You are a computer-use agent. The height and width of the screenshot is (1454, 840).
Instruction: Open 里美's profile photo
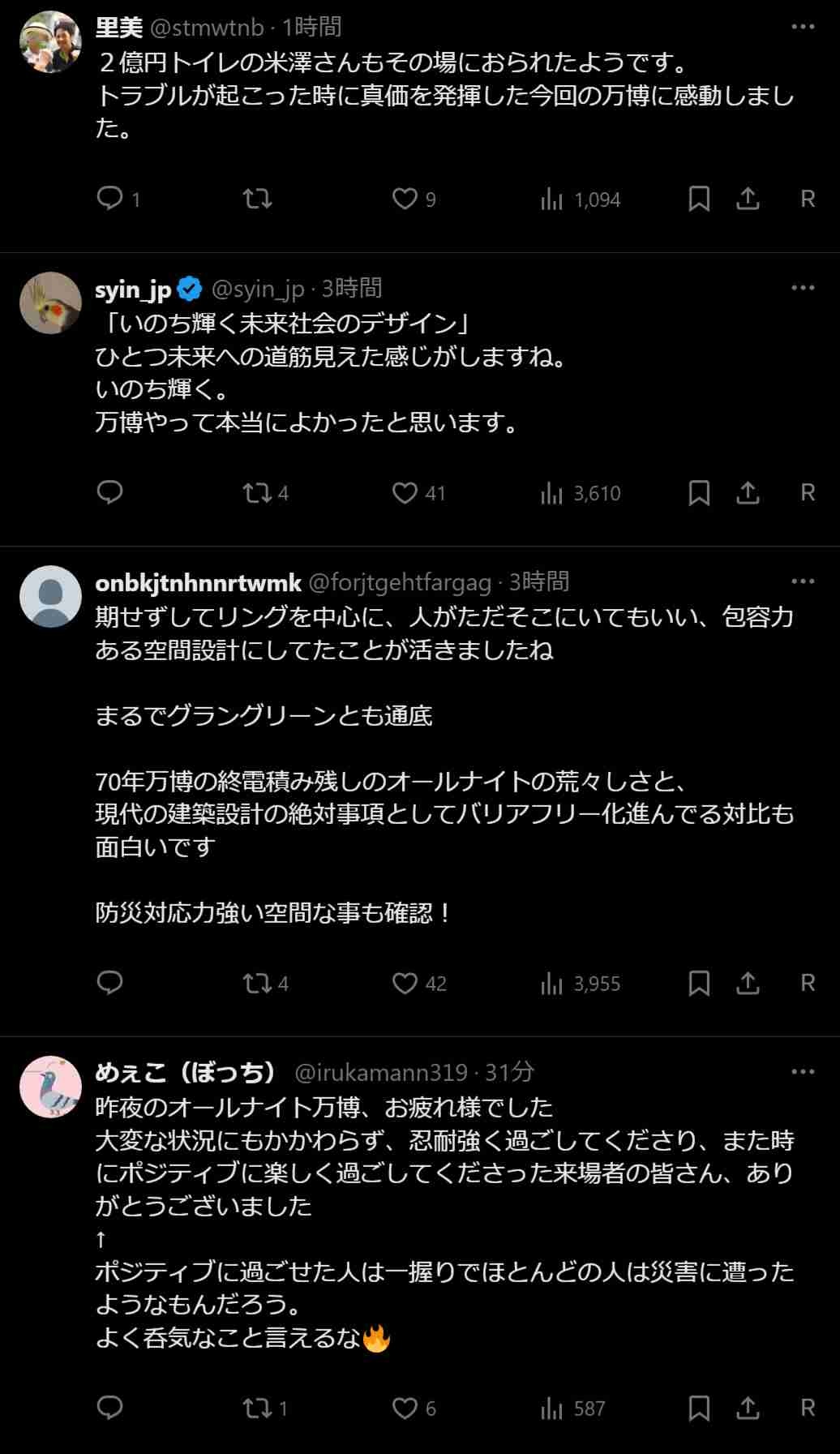(50, 41)
